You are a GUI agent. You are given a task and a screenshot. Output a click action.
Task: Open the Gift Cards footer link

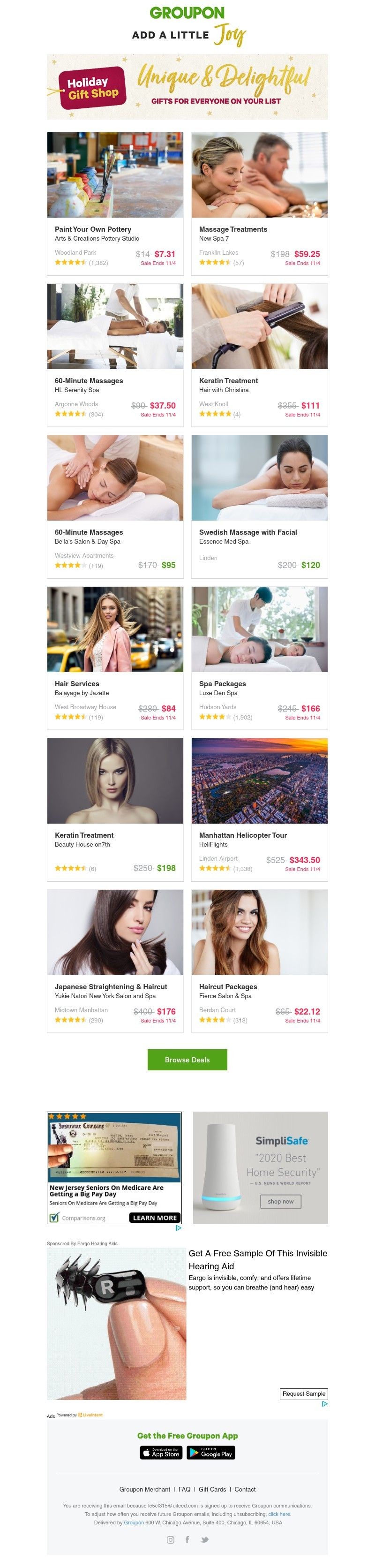pyautogui.click(x=212, y=1490)
